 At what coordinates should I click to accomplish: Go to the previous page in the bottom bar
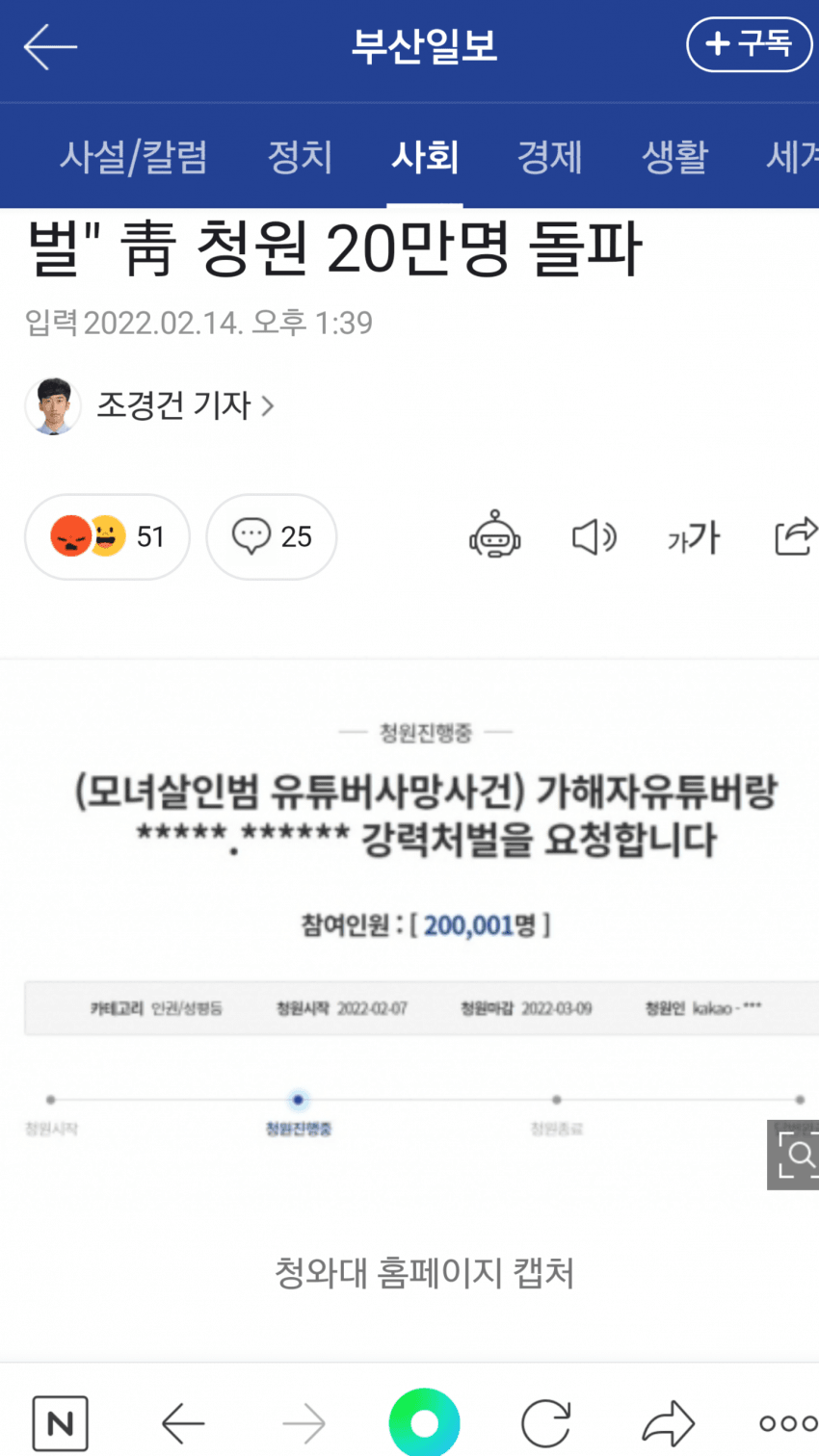(182, 1422)
